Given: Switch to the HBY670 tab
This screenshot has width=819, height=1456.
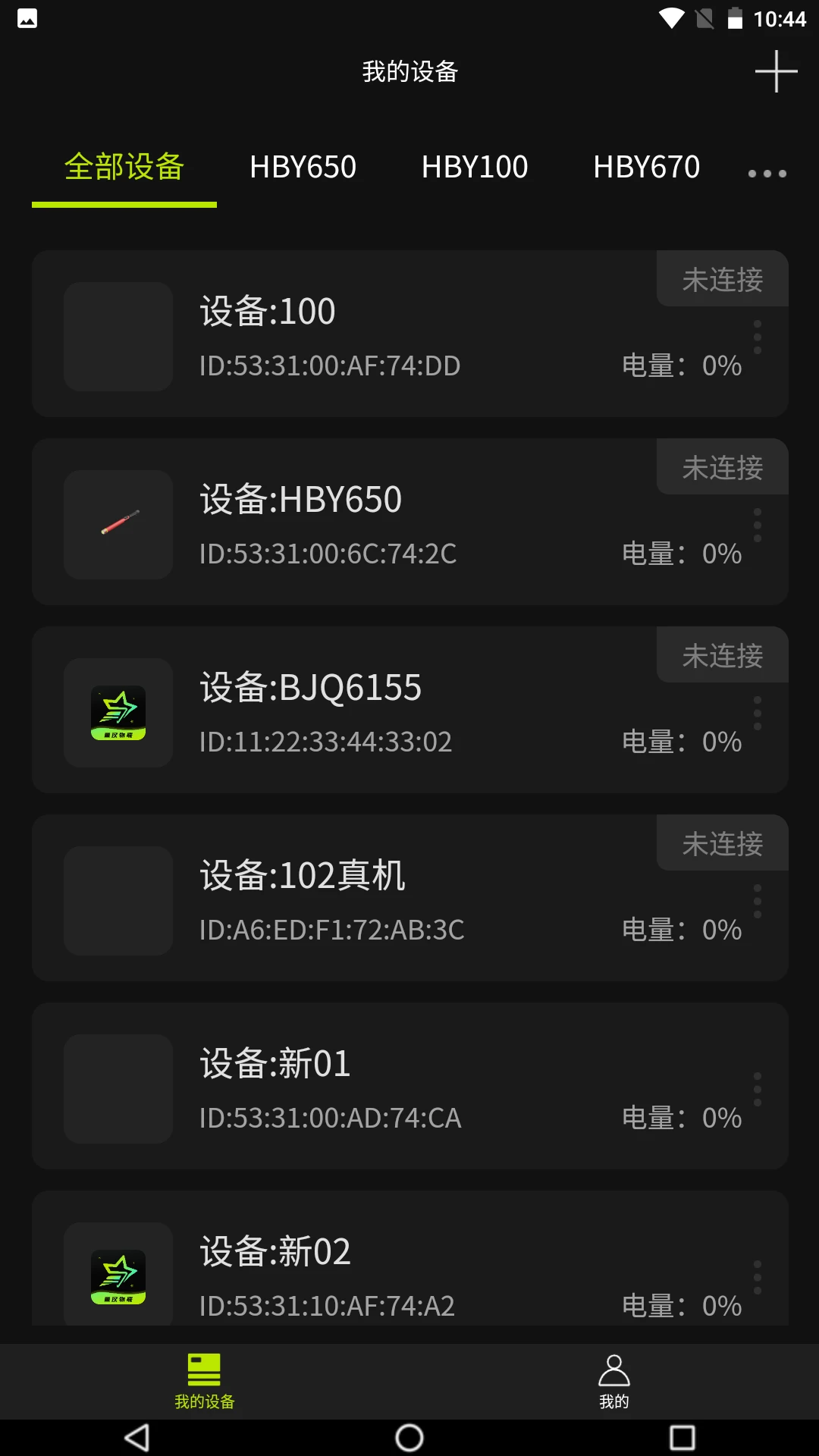Looking at the screenshot, I should (647, 167).
